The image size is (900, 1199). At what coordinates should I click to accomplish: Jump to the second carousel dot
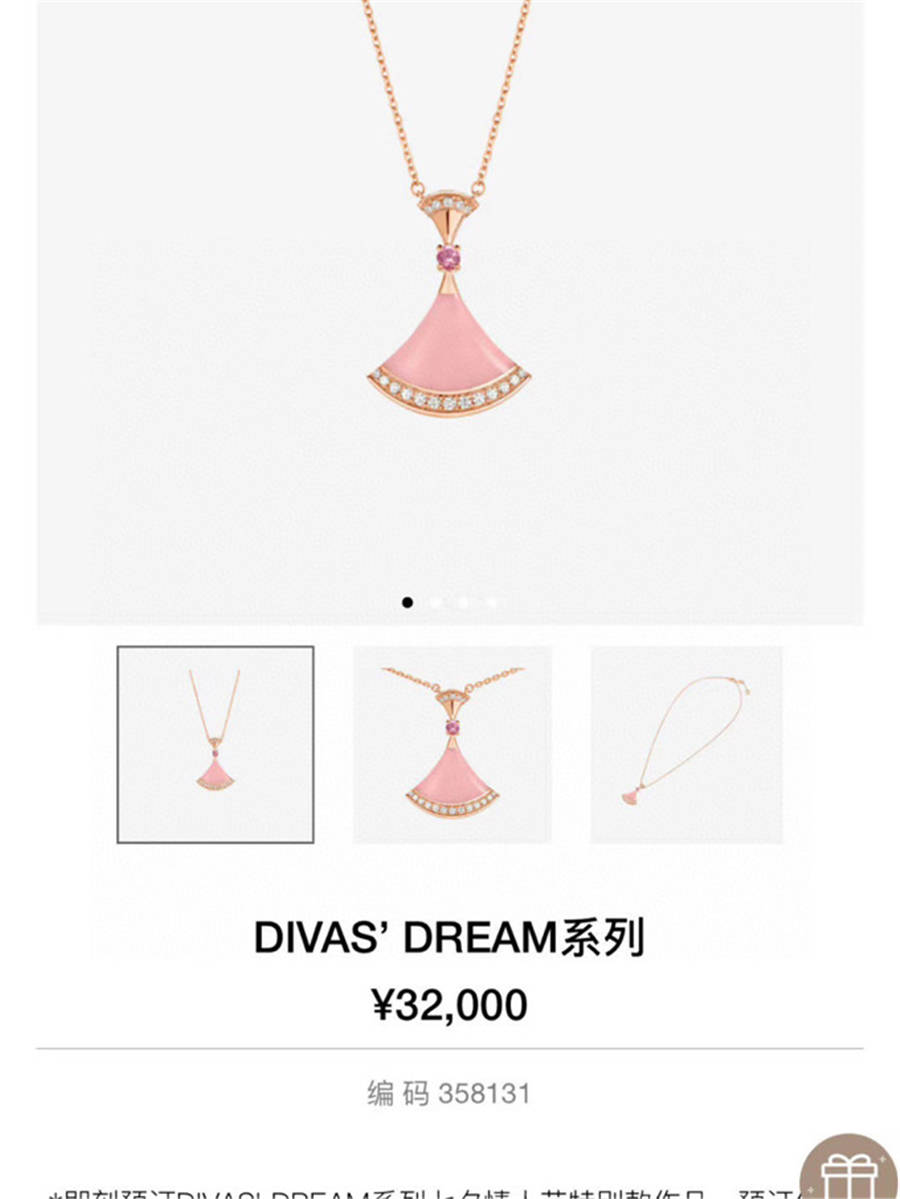coord(436,602)
